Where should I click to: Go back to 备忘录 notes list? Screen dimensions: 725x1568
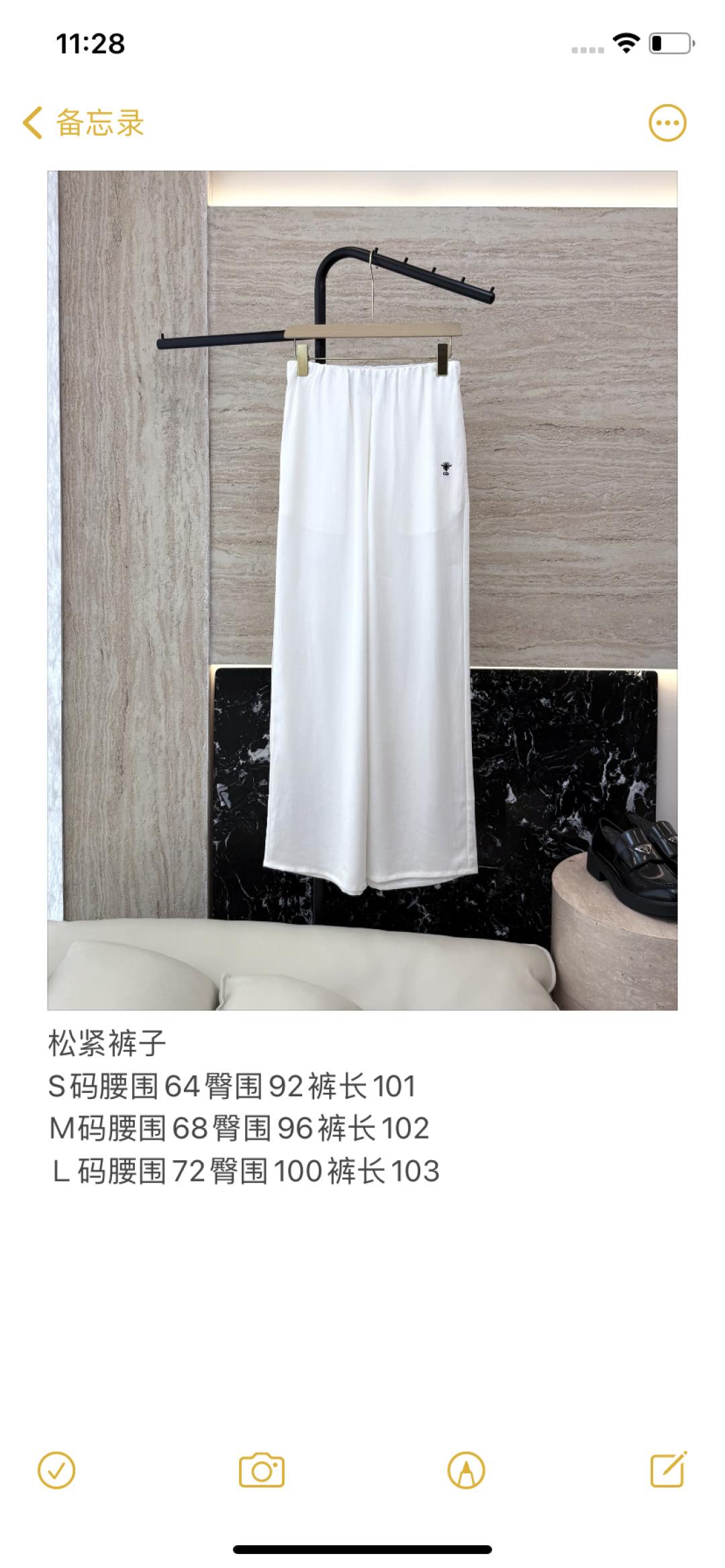tap(83, 123)
